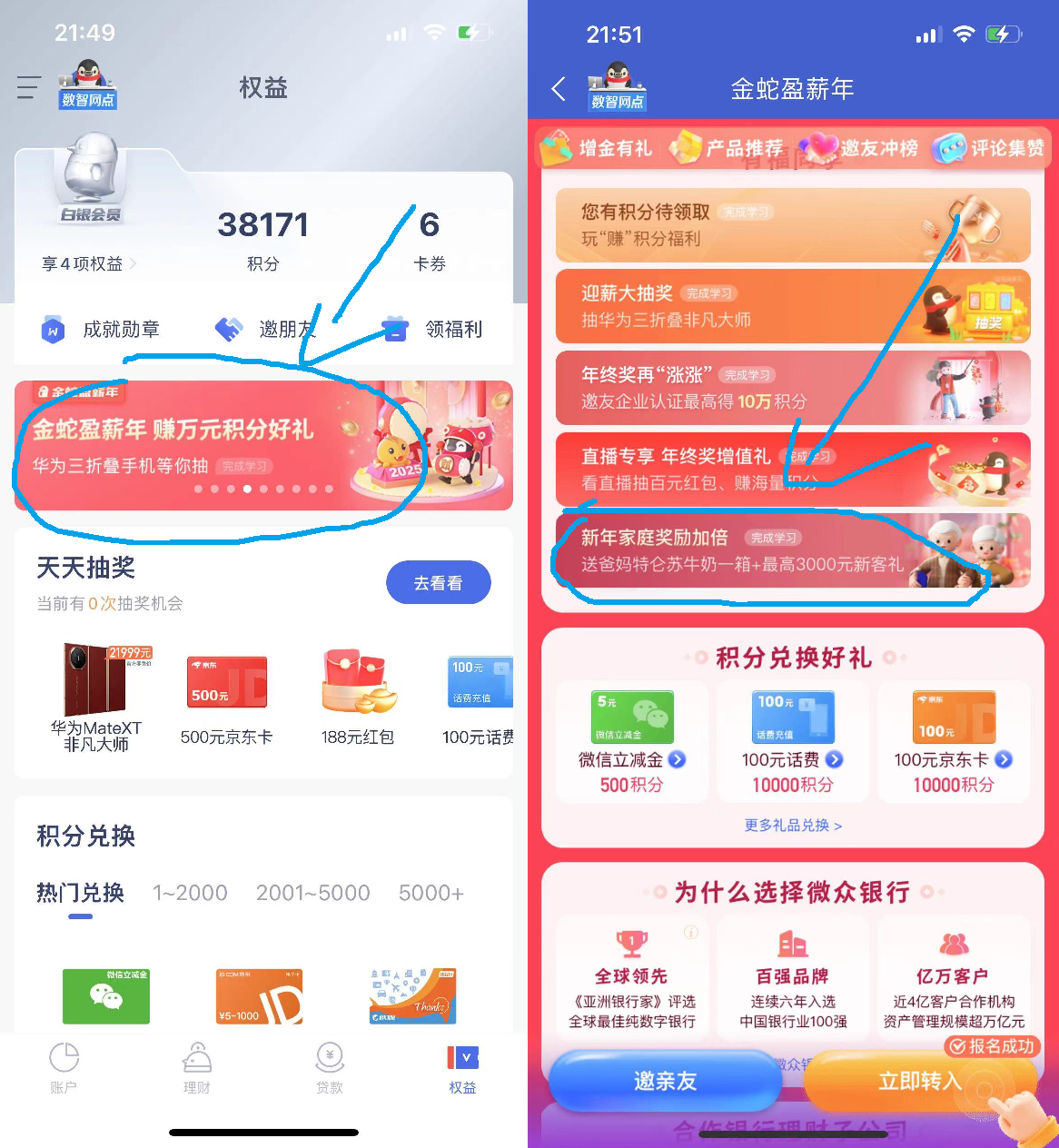The width and height of the screenshot is (1059, 1148).
Task: Select the 1~2000 points exchange tab
Action: pos(190,893)
